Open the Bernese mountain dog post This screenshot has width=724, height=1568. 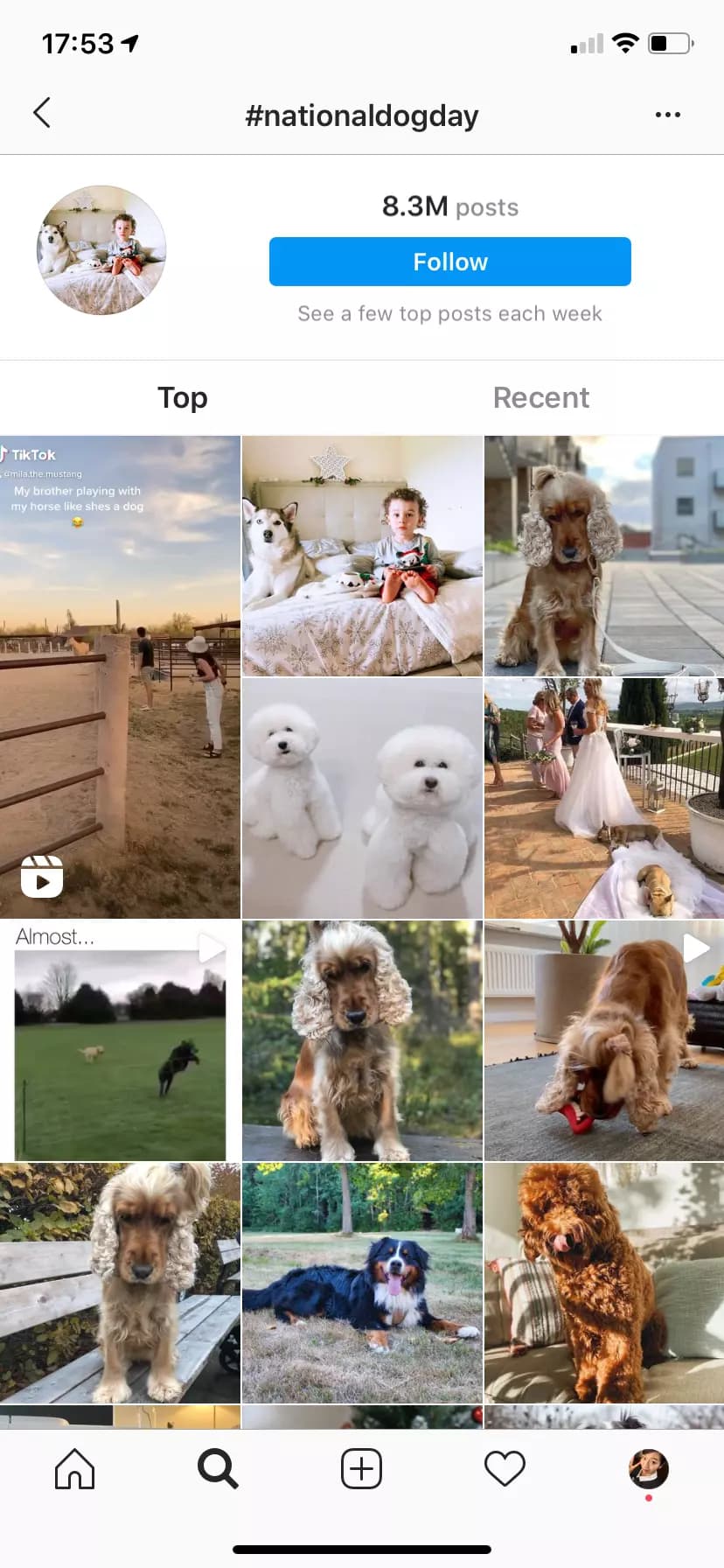[x=362, y=1283]
